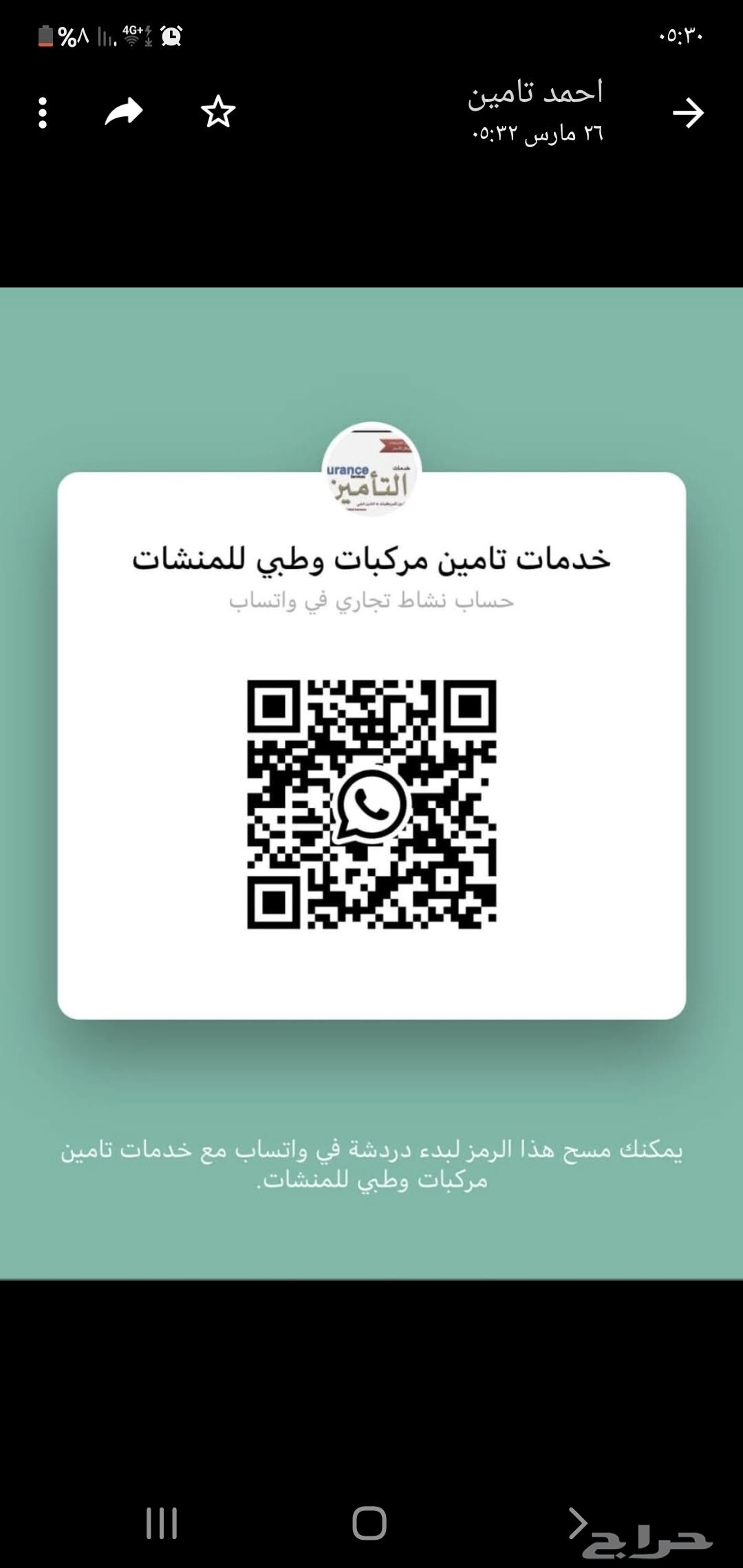Image resolution: width=743 pixels, height=1568 pixels.
Task: Star this image message
Action: click(x=218, y=112)
